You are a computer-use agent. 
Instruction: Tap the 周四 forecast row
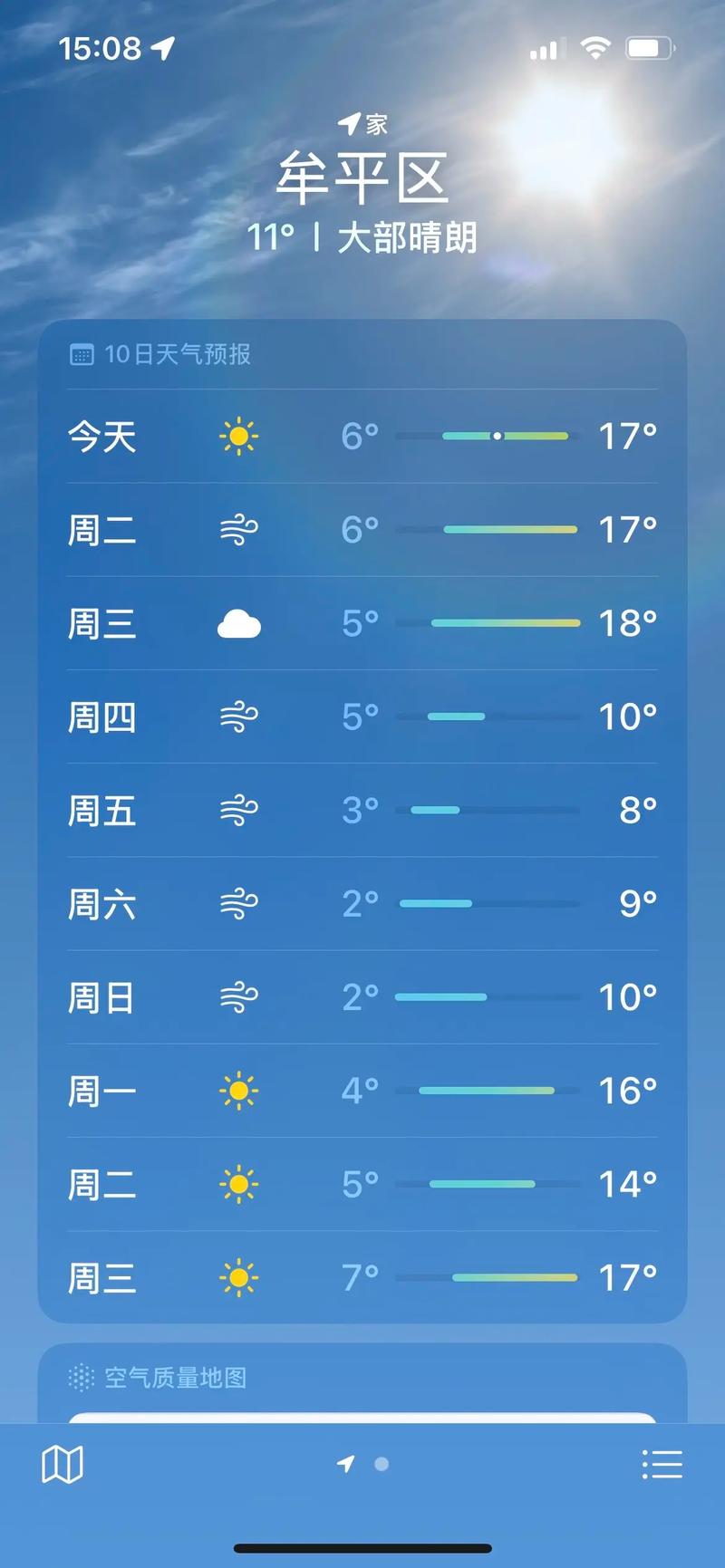[362, 717]
